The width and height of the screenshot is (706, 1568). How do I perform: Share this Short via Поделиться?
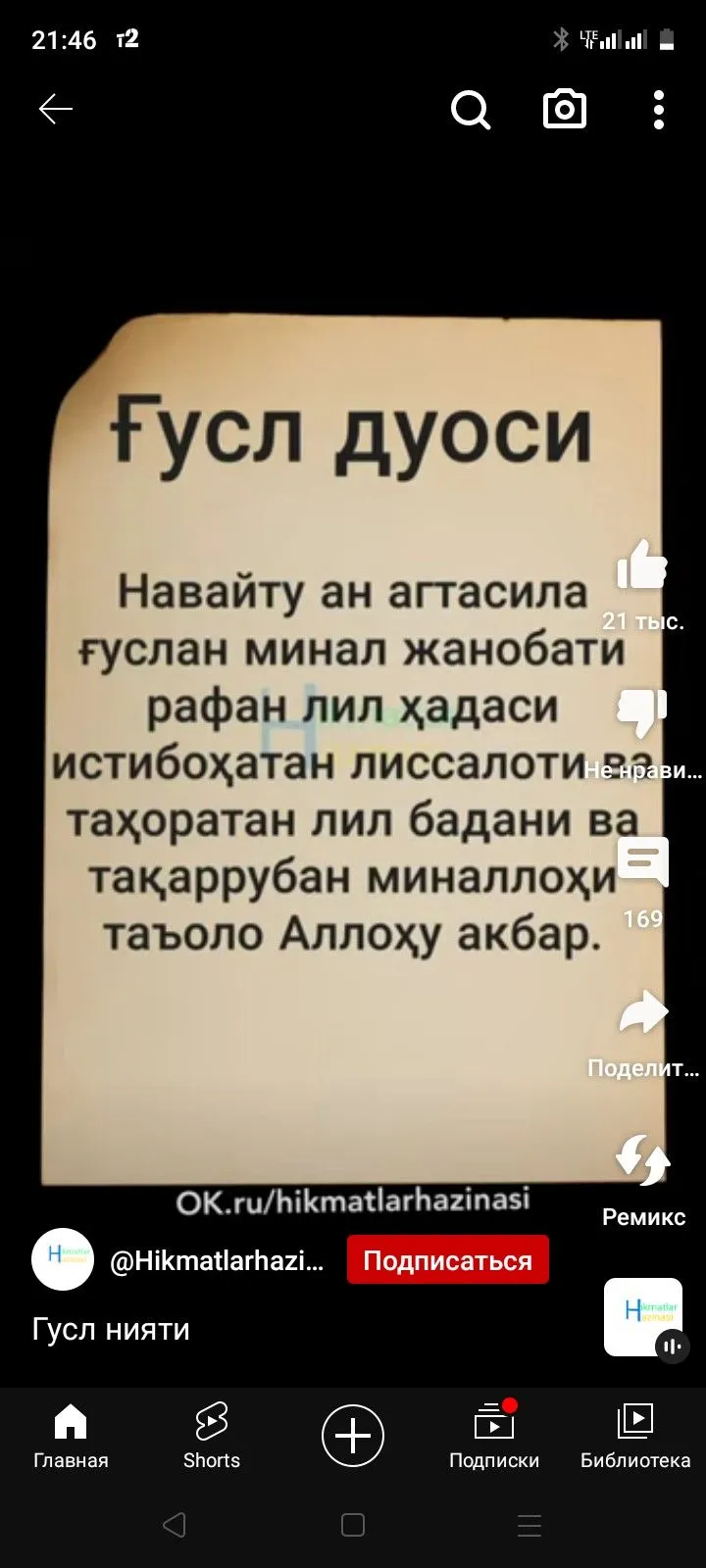pos(643,1012)
